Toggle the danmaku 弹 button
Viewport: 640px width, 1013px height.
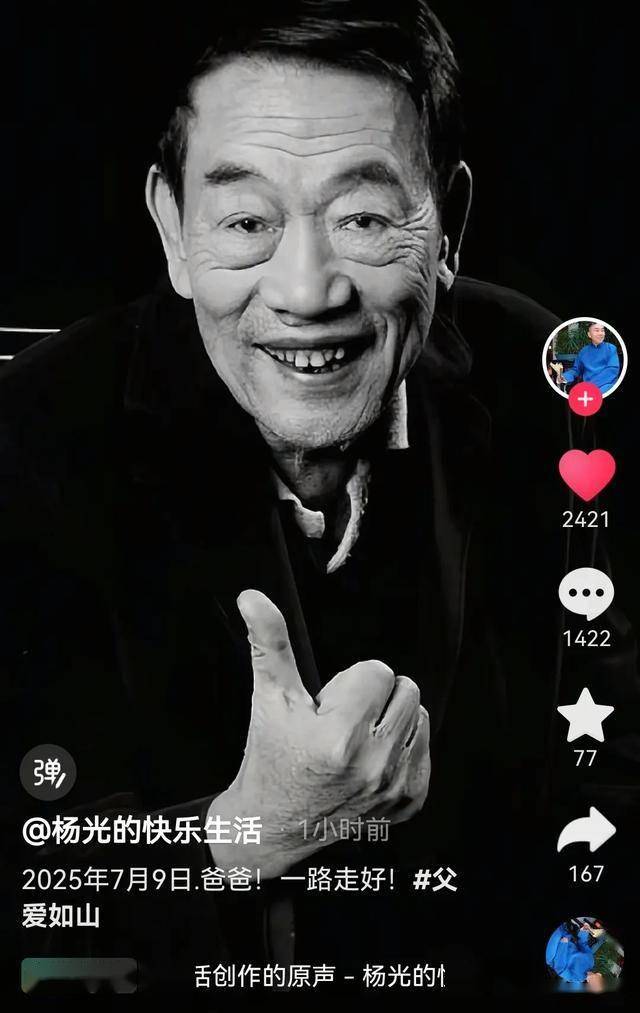[48, 773]
